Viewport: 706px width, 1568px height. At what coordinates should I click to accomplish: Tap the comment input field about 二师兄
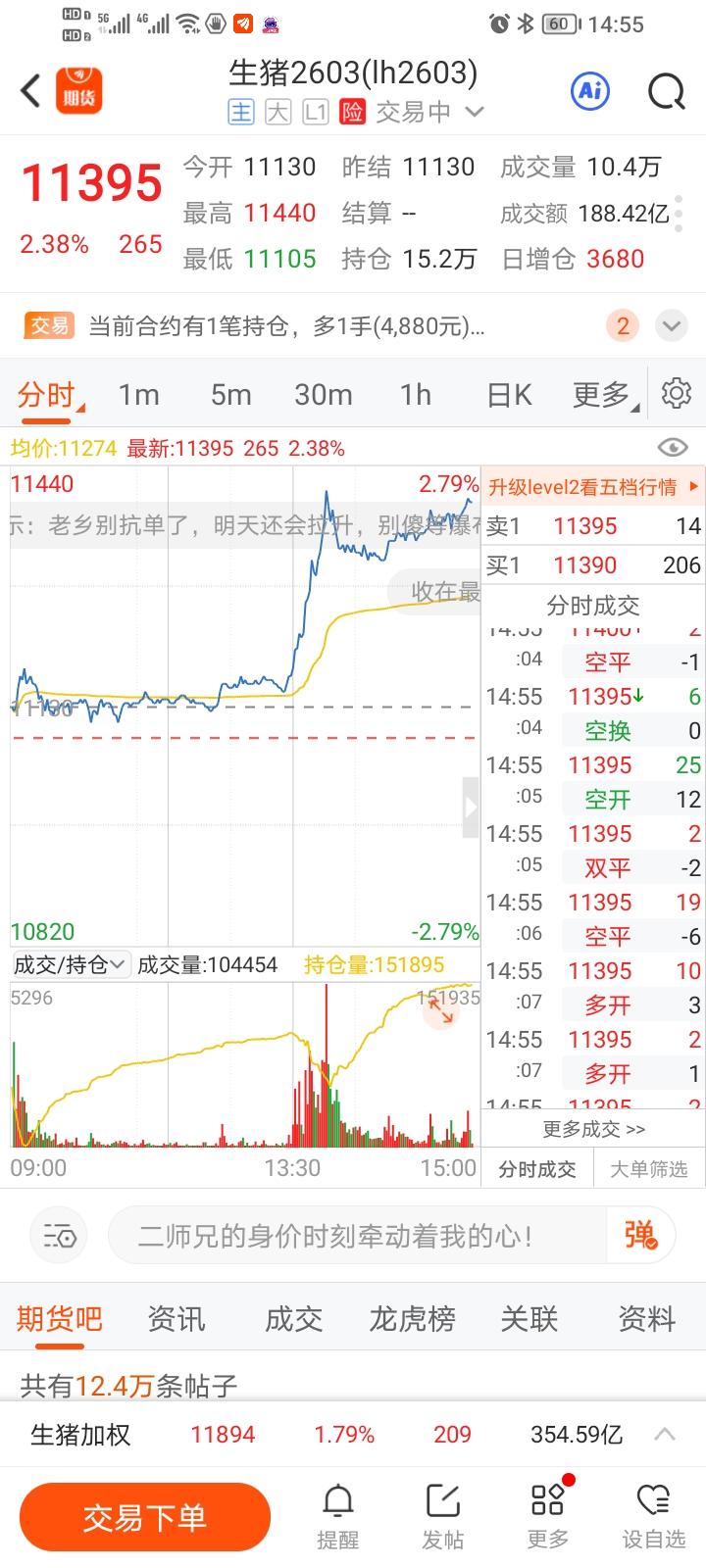(x=363, y=1237)
